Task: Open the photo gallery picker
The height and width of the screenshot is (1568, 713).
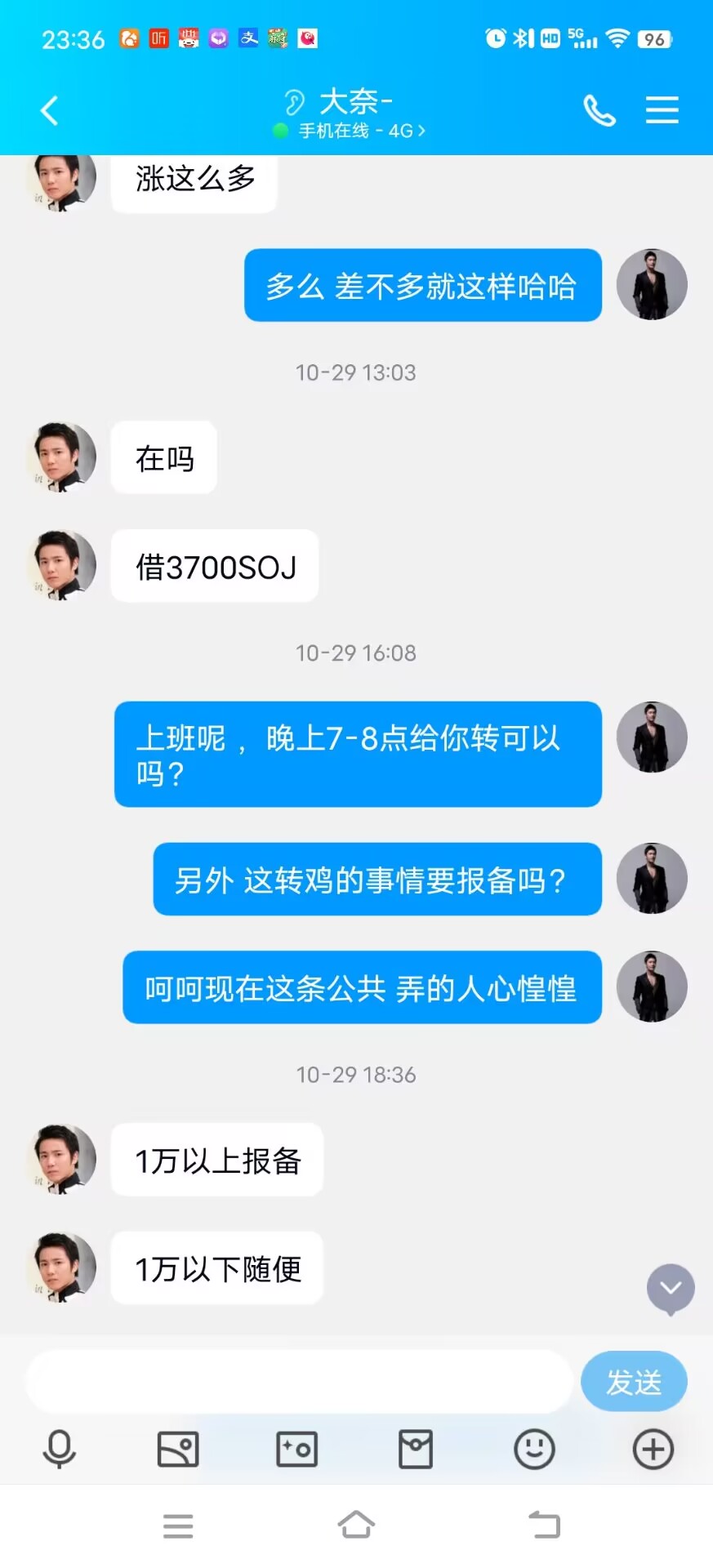Action: pyautogui.click(x=178, y=1450)
